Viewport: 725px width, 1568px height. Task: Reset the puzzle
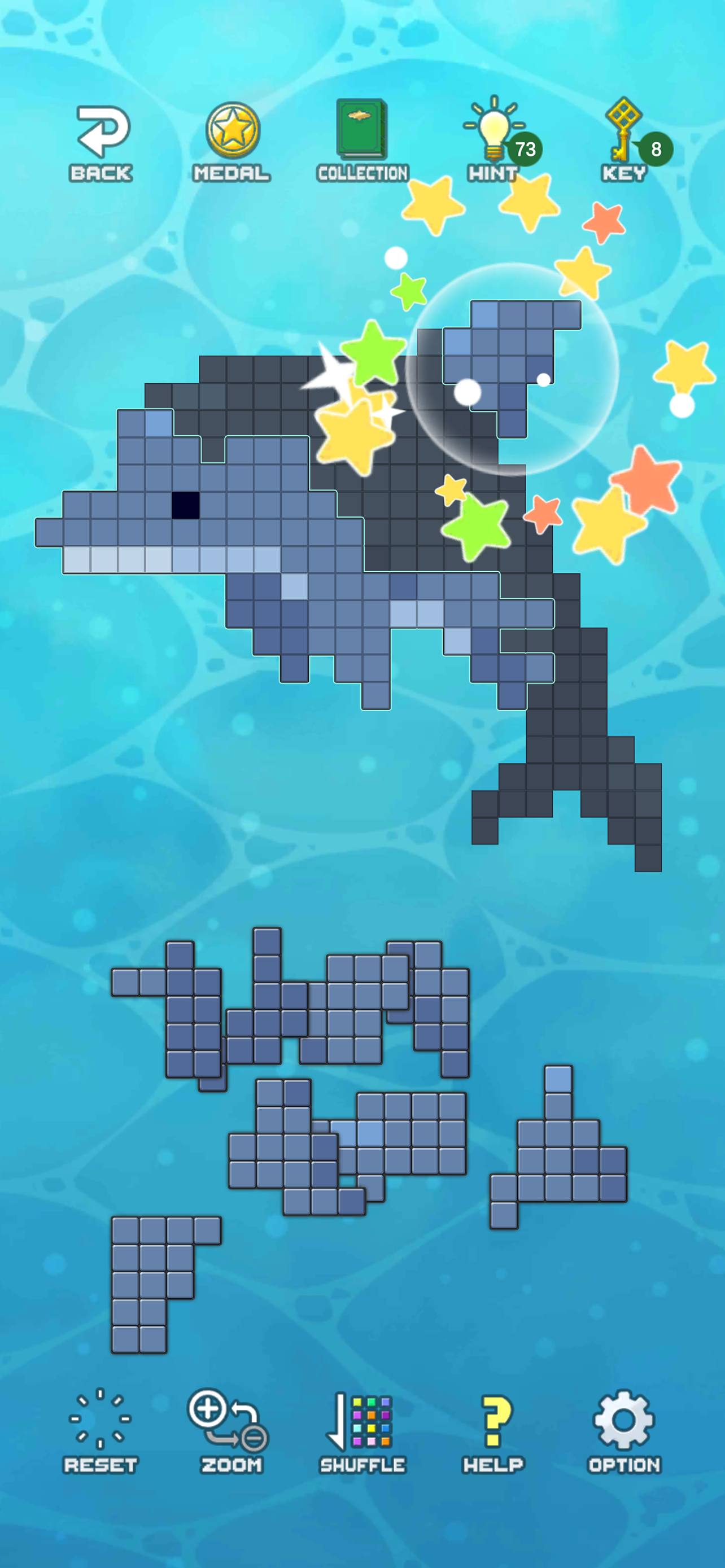point(101,1430)
